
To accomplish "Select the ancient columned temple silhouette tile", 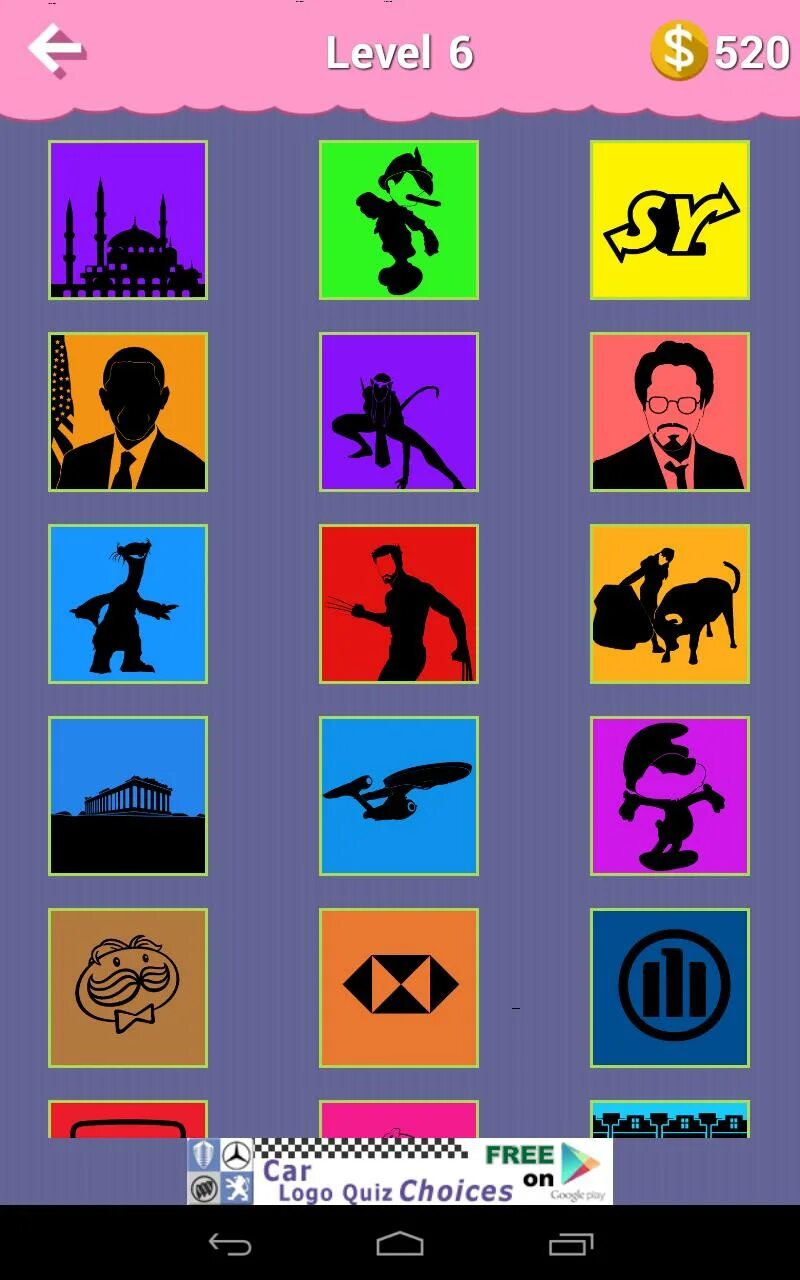I will (x=128, y=796).
